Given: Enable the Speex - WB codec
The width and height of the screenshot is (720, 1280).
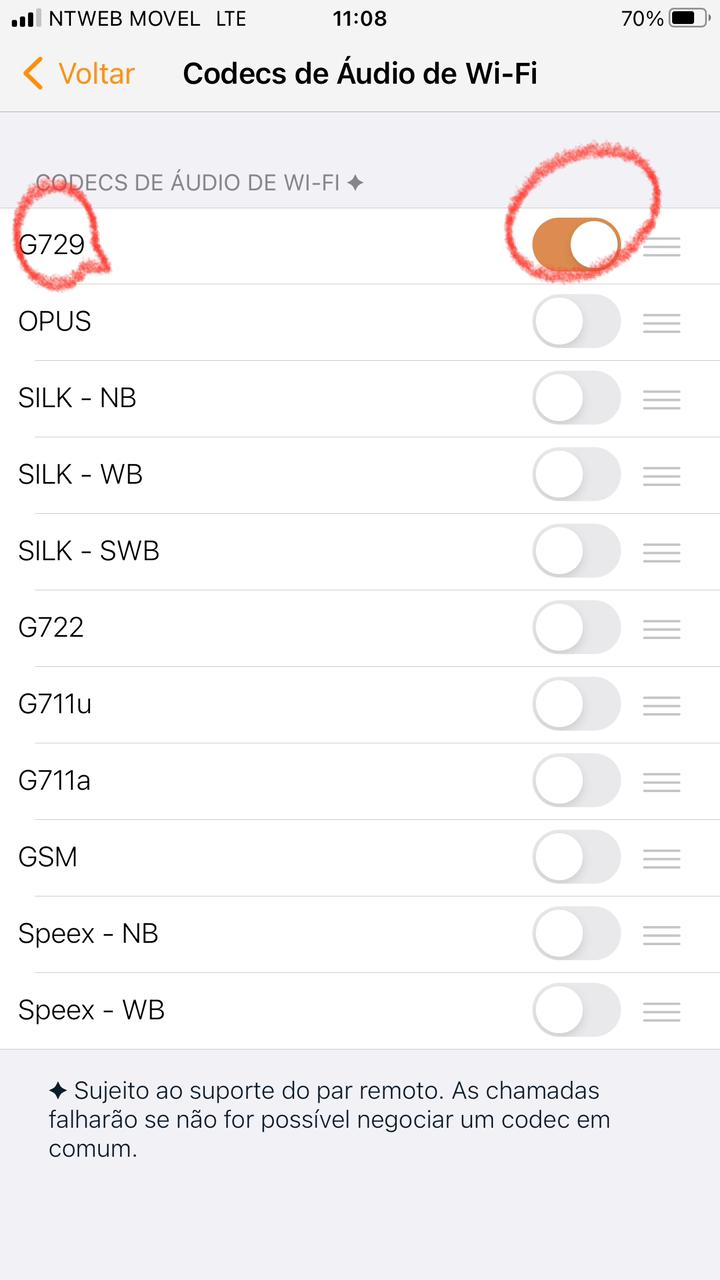Looking at the screenshot, I should tap(577, 1010).
